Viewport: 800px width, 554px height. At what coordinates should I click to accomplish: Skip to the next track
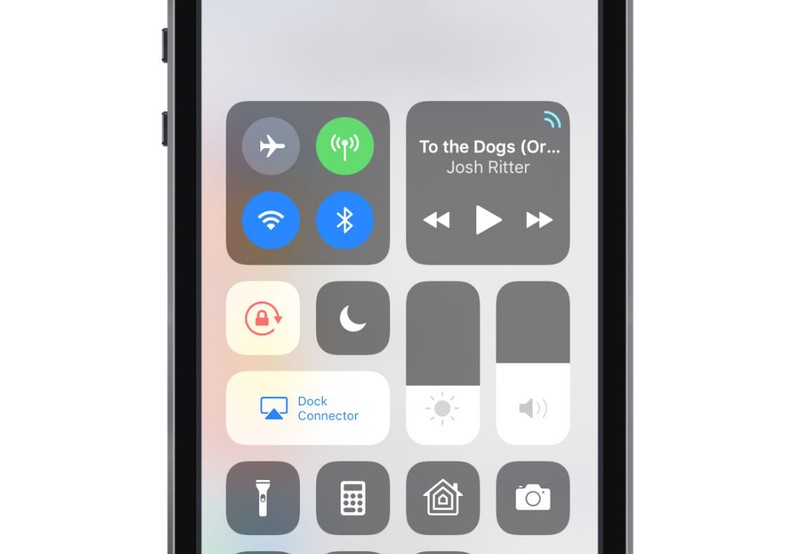539,220
